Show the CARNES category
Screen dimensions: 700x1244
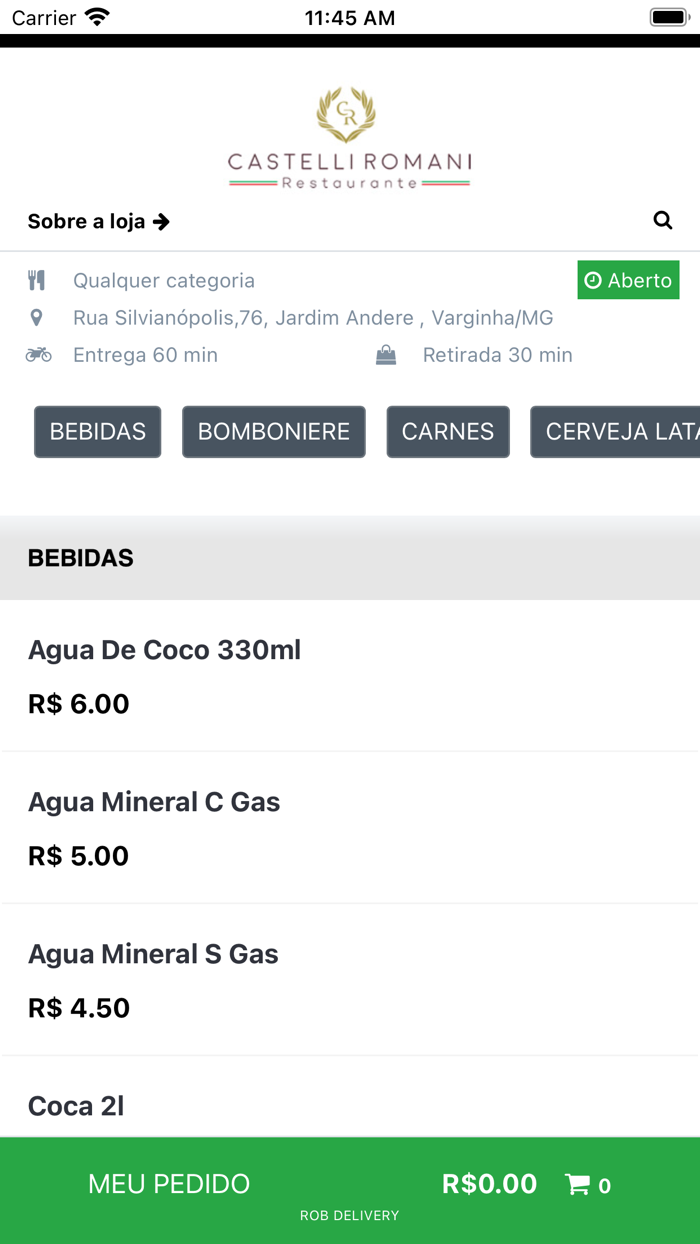(x=448, y=432)
